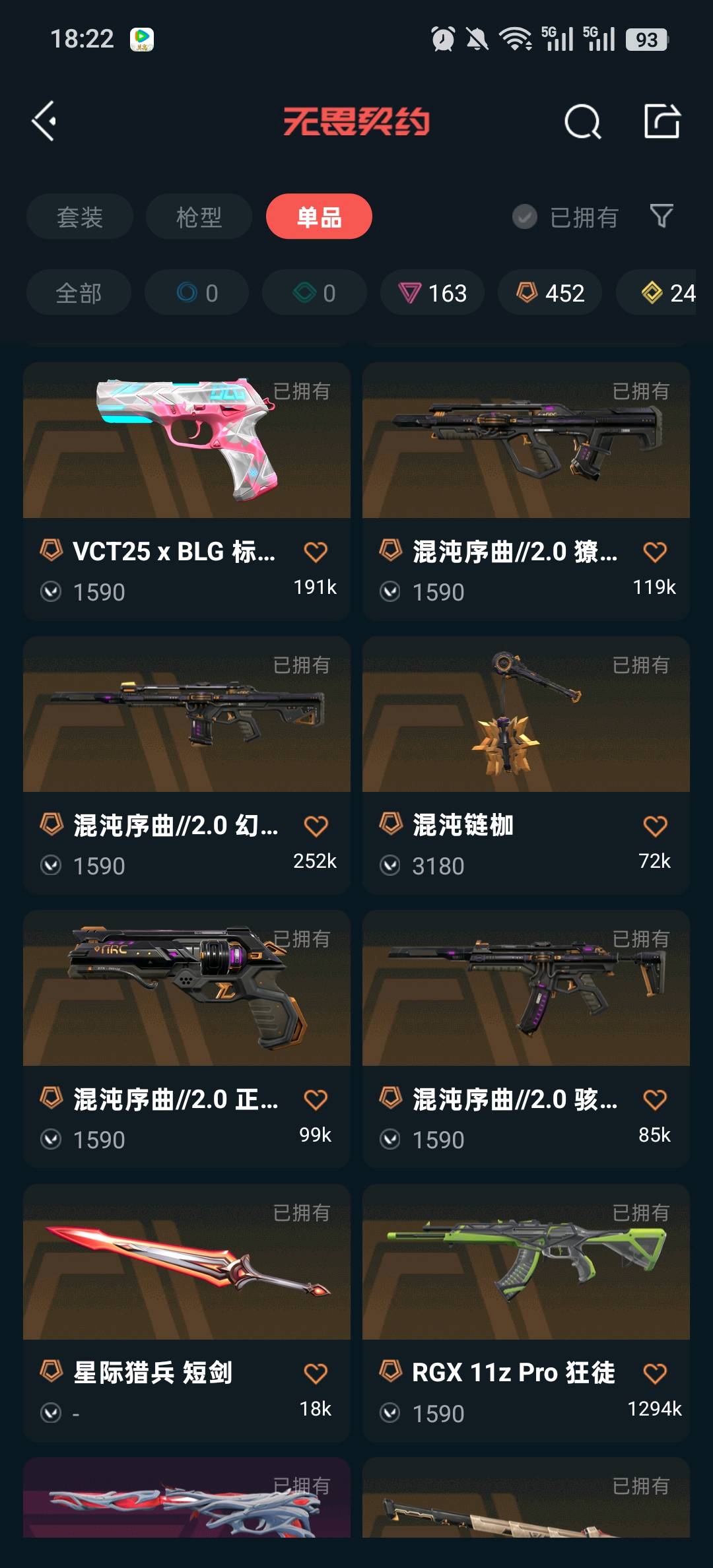Like the 混沌序曲//2.0 幻... skin
Viewport: 713px width, 1568px height.
(316, 826)
